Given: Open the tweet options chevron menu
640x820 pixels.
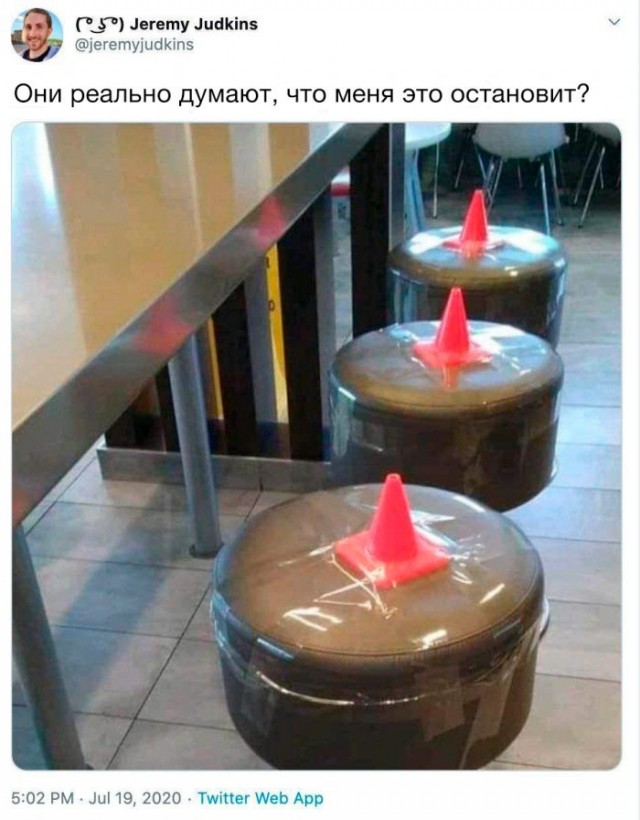Looking at the screenshot, I should (612, 22).
